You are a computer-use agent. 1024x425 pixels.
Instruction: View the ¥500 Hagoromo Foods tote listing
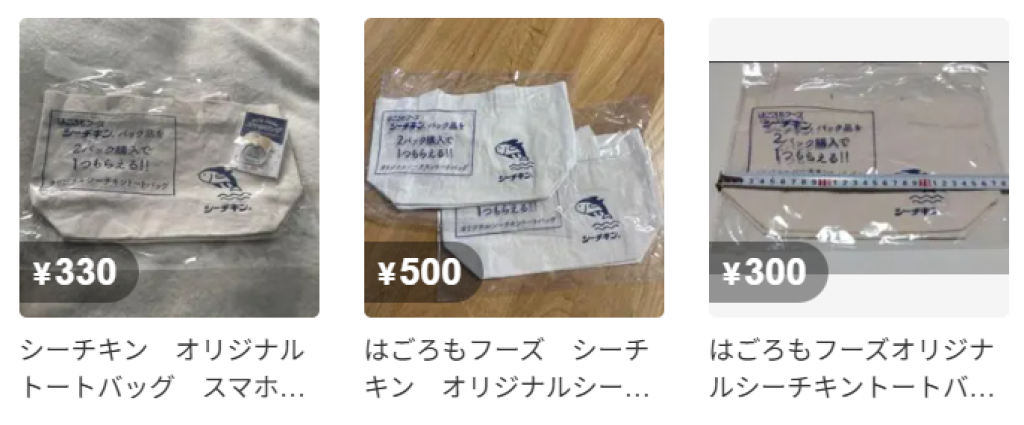click(513, 168)
